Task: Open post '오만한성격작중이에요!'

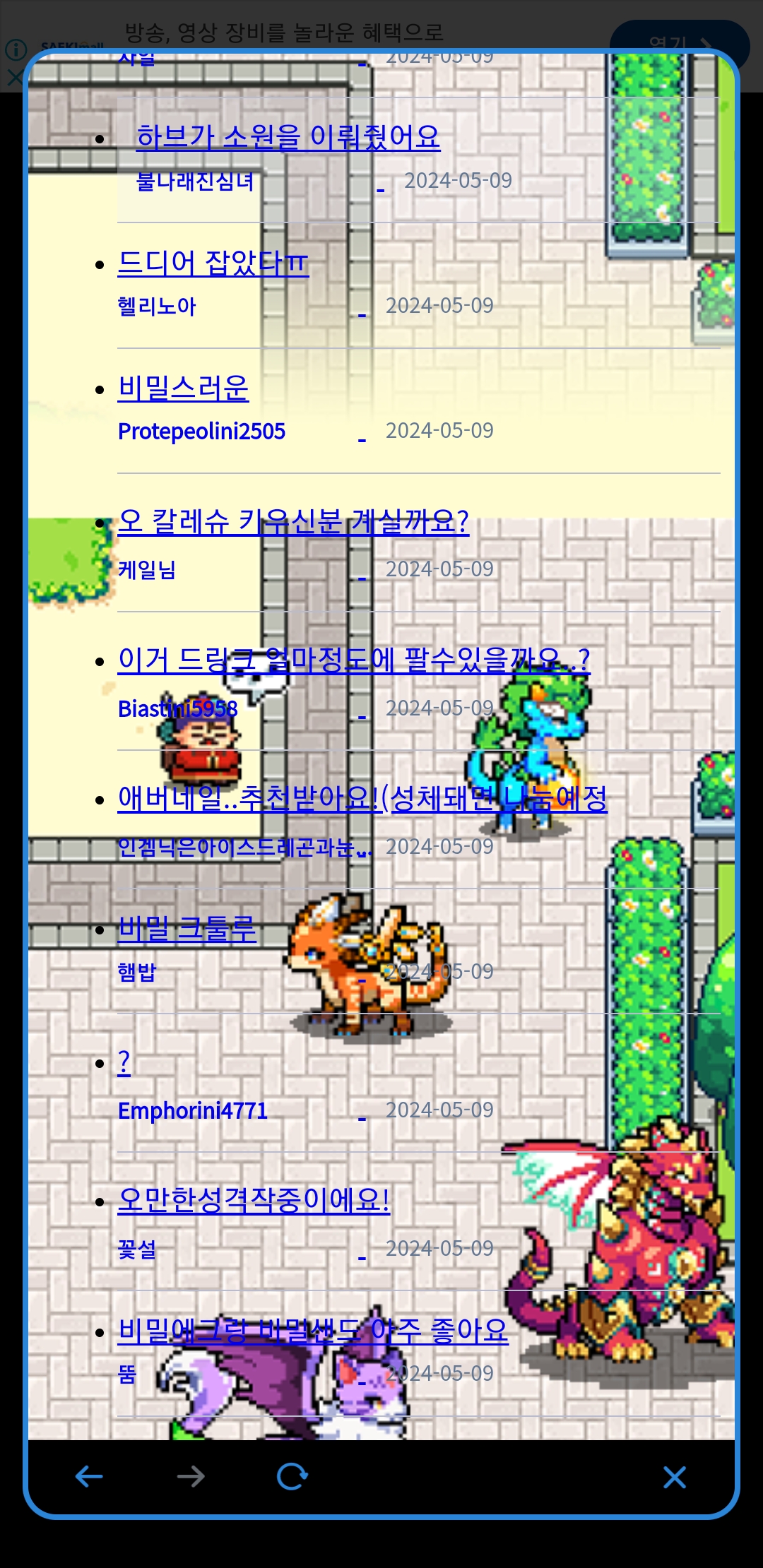Action: (253, 1200)
